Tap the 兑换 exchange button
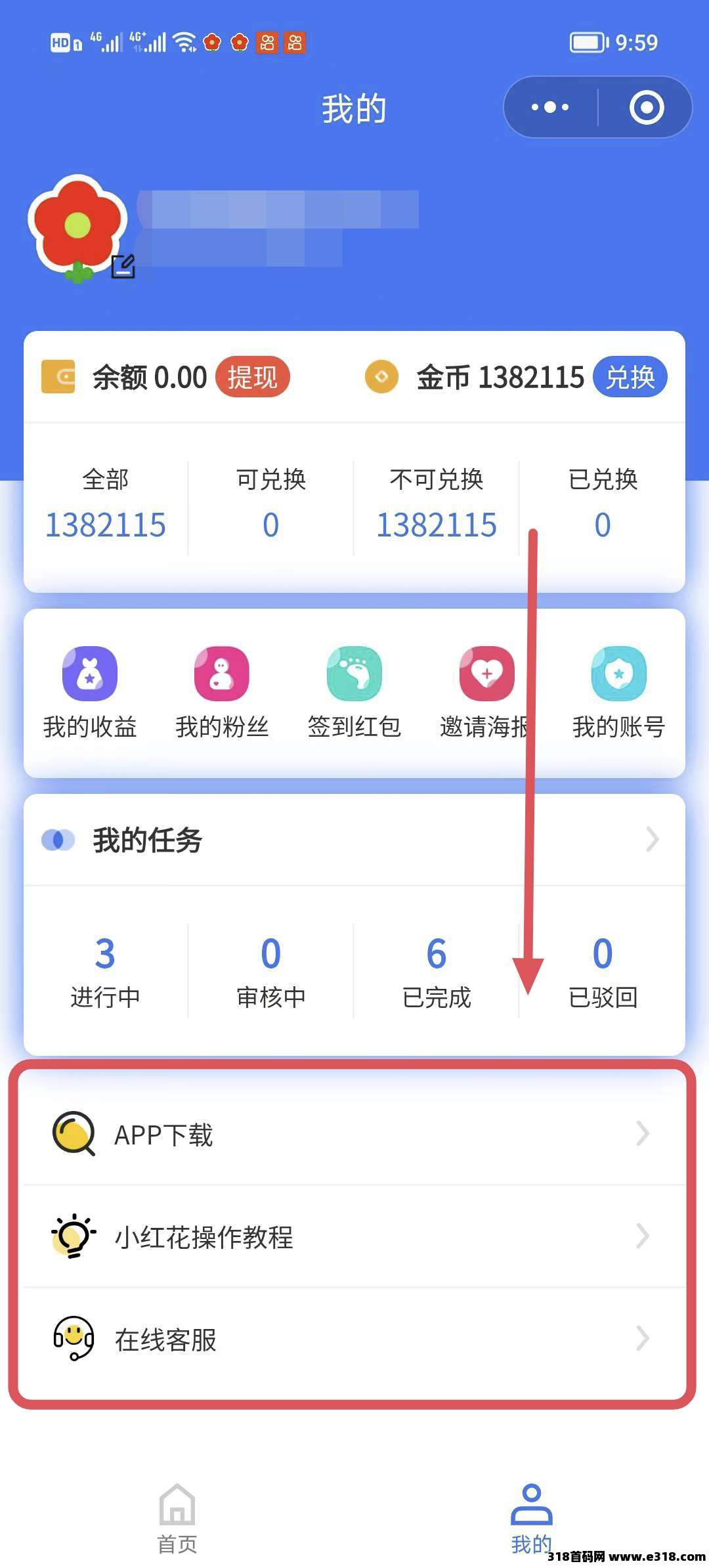 pyautogui.click(x=630, y=377)
